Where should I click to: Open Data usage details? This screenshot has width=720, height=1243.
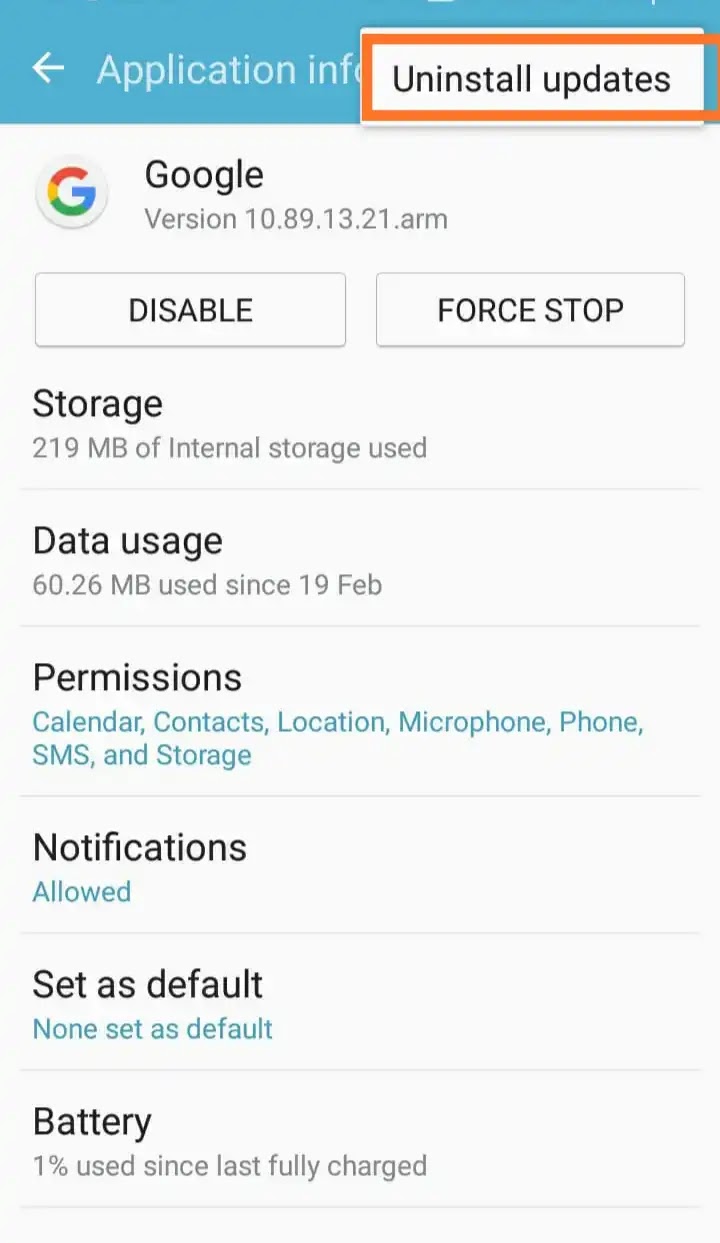pos(360,559)
